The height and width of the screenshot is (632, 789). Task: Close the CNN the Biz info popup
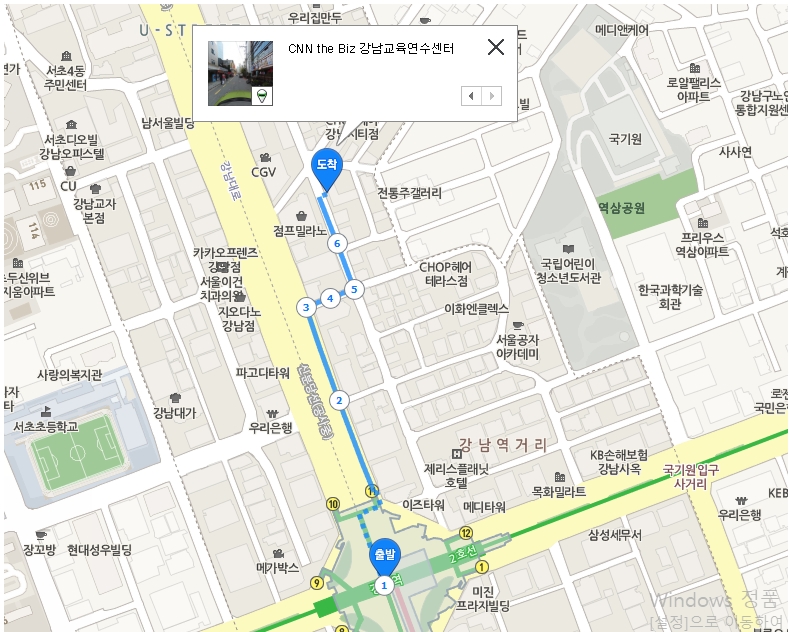pos(496,47)
